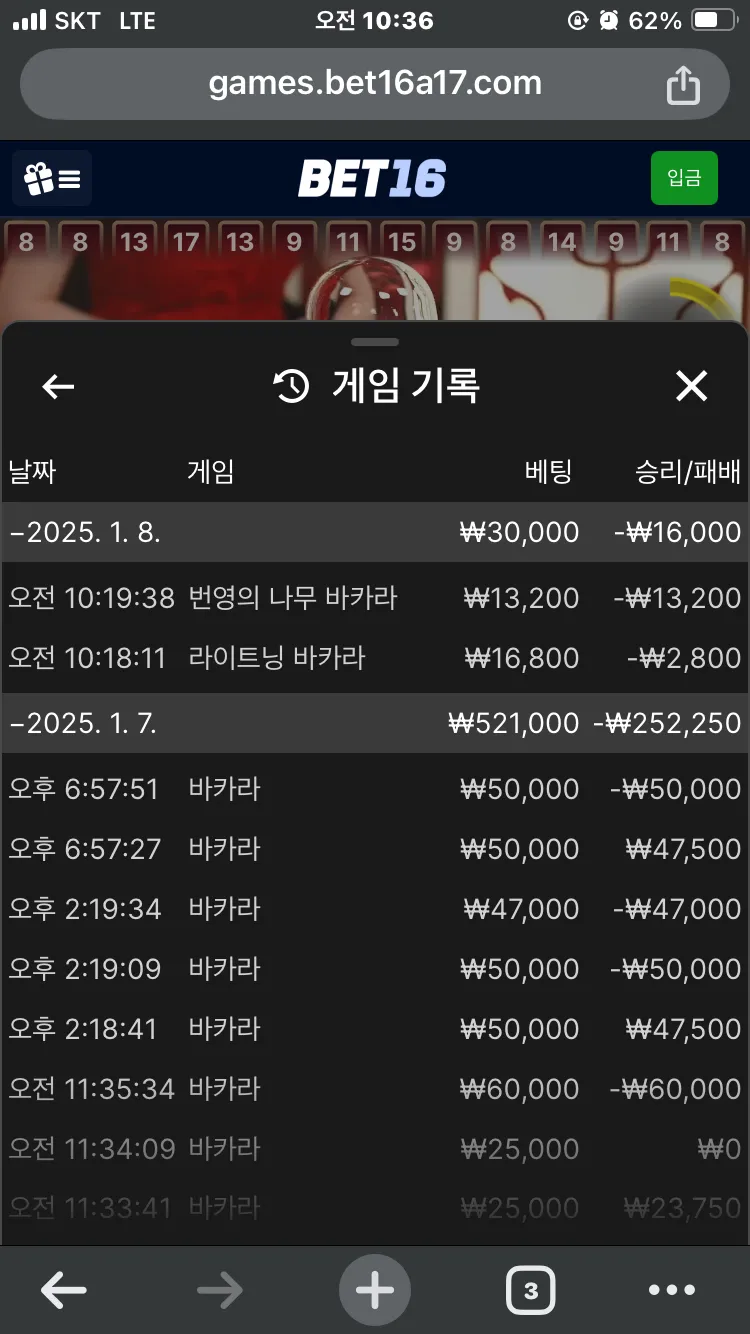The height and width of the screenshot is (1334, 750).
Task: Collapse the 2025. 1. 8. date group
Action: coord(85,532)
